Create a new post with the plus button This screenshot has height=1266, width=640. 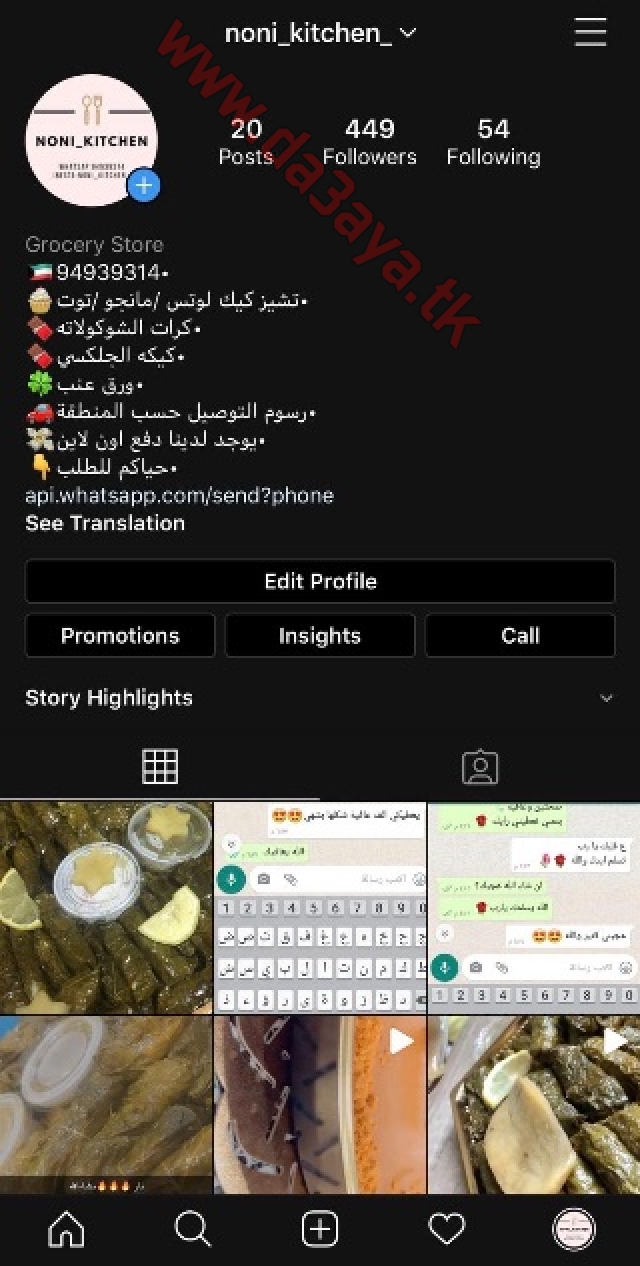tap(320, 1229)
